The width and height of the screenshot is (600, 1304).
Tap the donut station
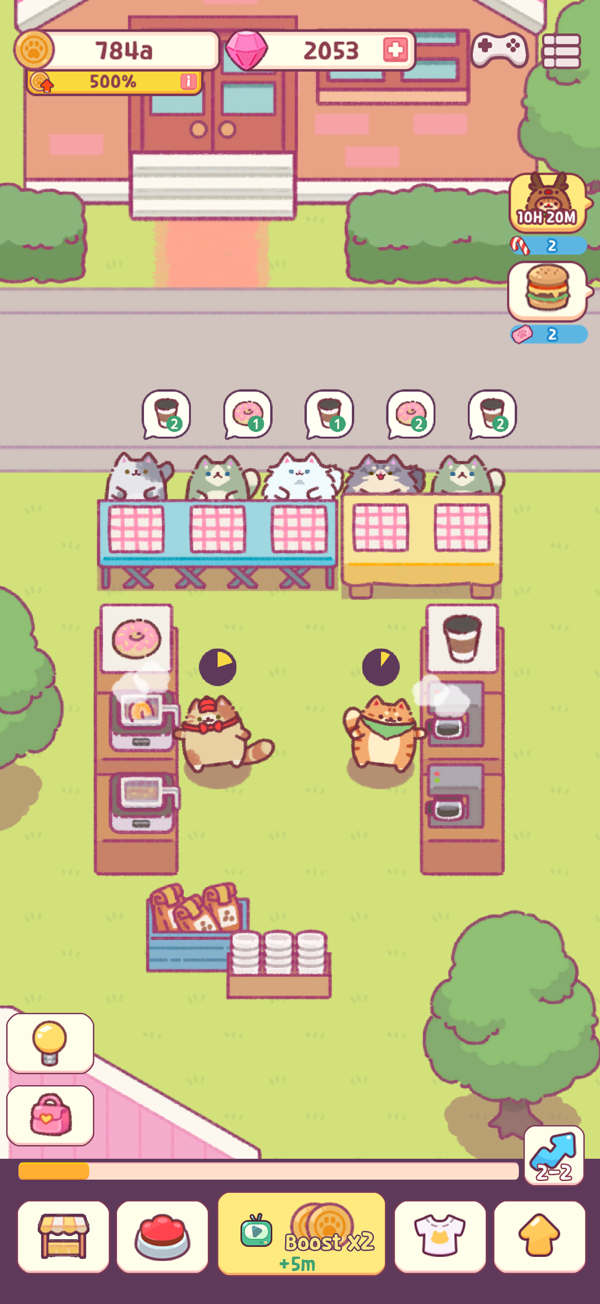(136, 635)
